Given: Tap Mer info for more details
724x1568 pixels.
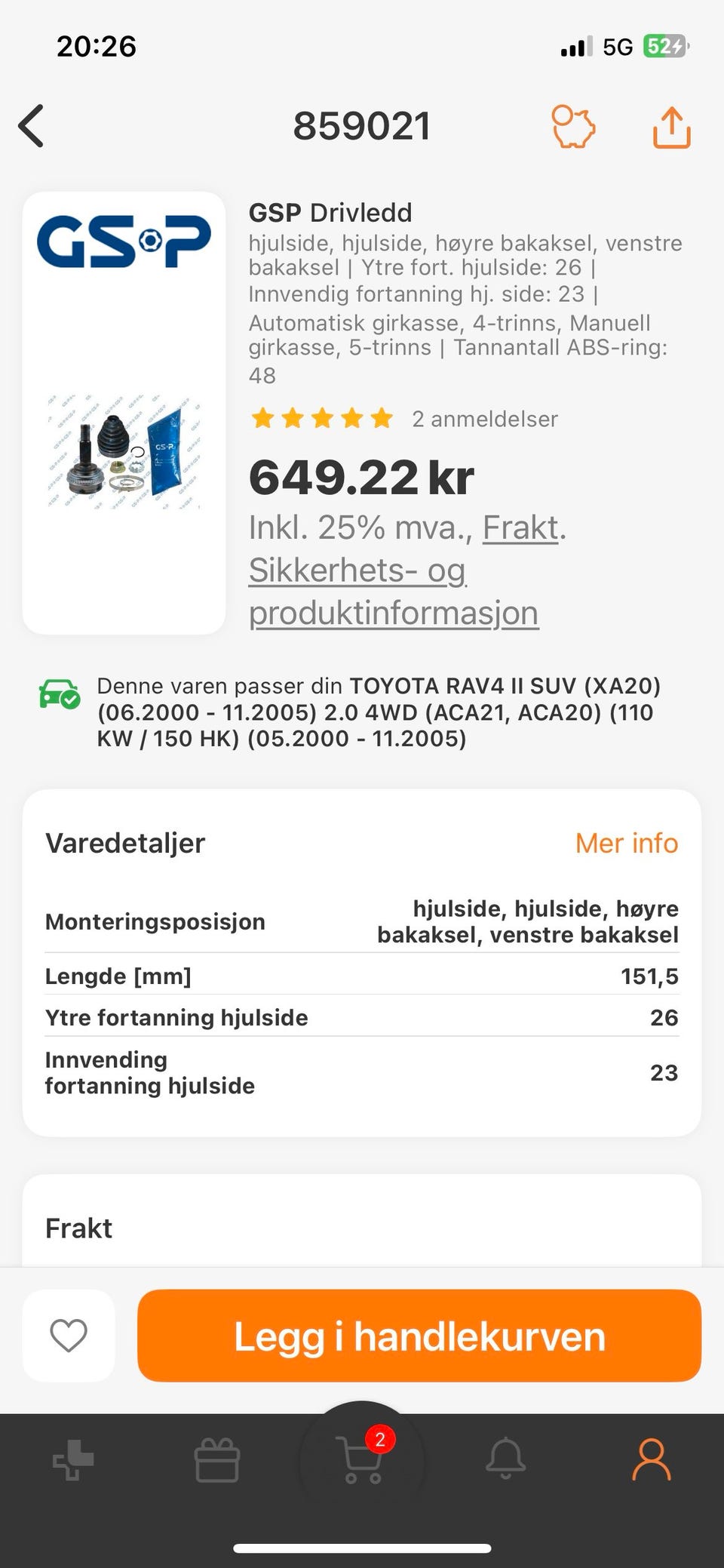Looking at the screenshot, I should 626,843.
